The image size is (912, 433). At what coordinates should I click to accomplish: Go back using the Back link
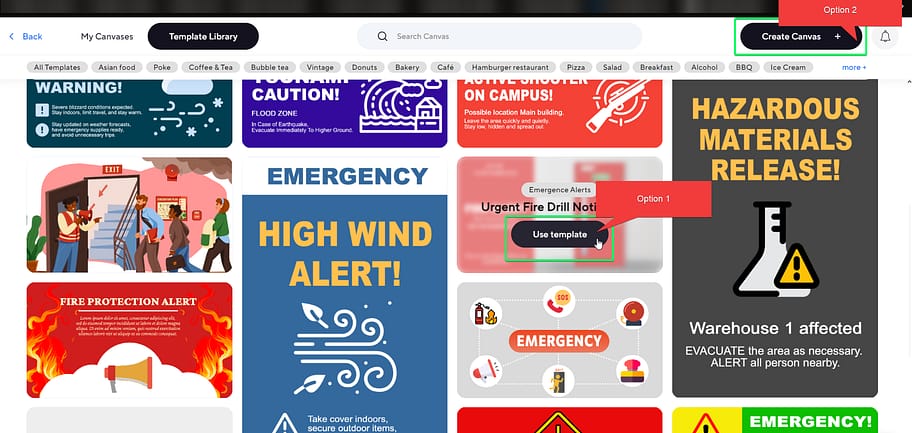26,37
